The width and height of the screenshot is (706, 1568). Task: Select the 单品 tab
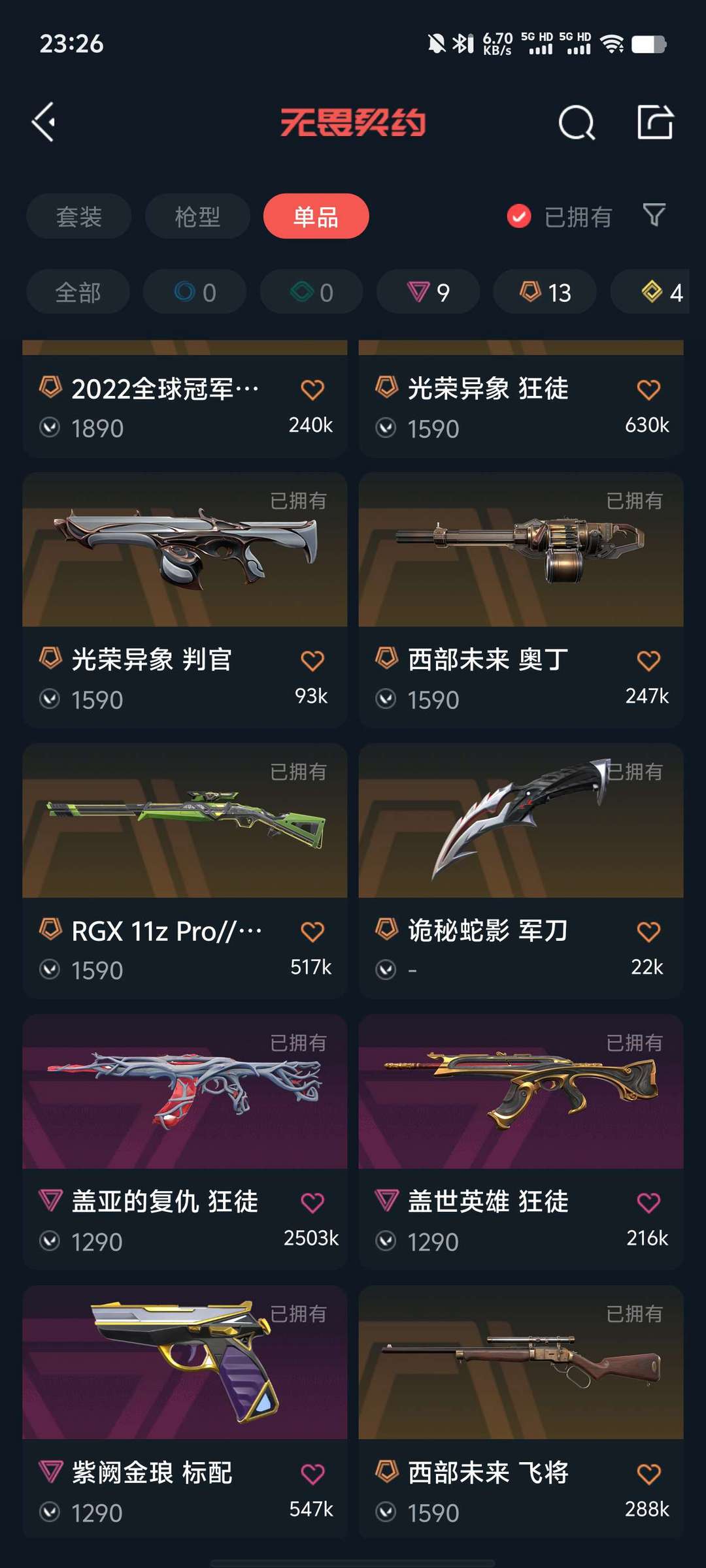coord(316,216)
